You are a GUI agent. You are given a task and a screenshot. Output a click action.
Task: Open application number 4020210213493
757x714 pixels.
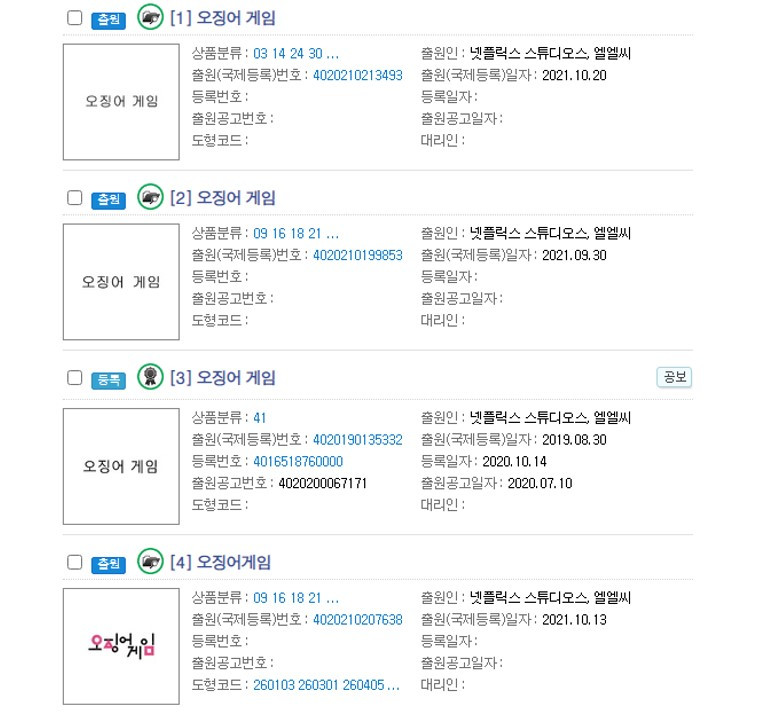click(x=358, y=75)
